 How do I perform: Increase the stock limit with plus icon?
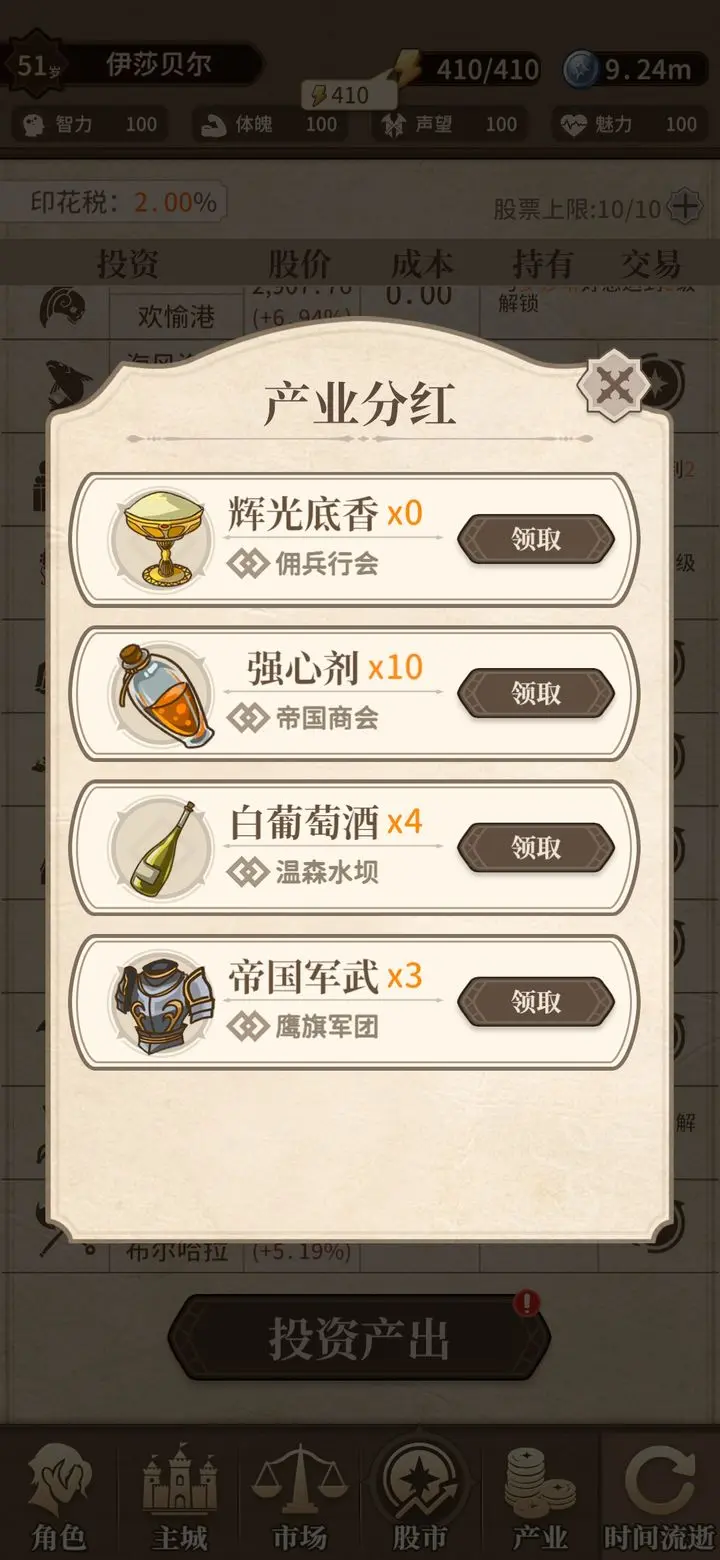[x=685, y=207]
